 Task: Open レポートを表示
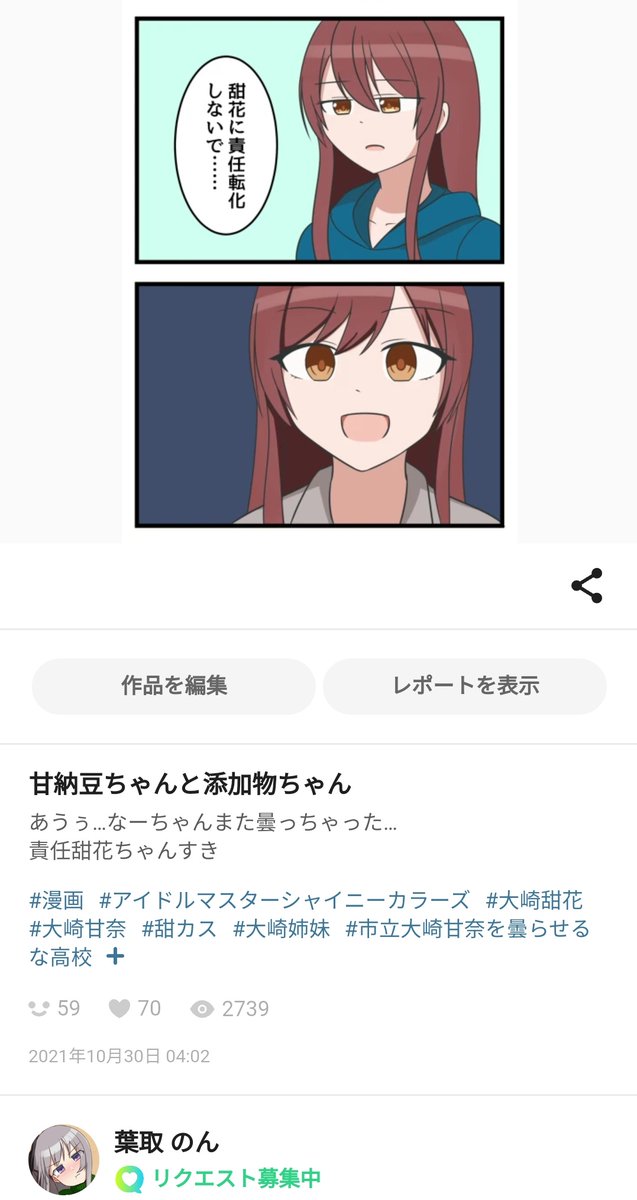(x=465, y=686)
